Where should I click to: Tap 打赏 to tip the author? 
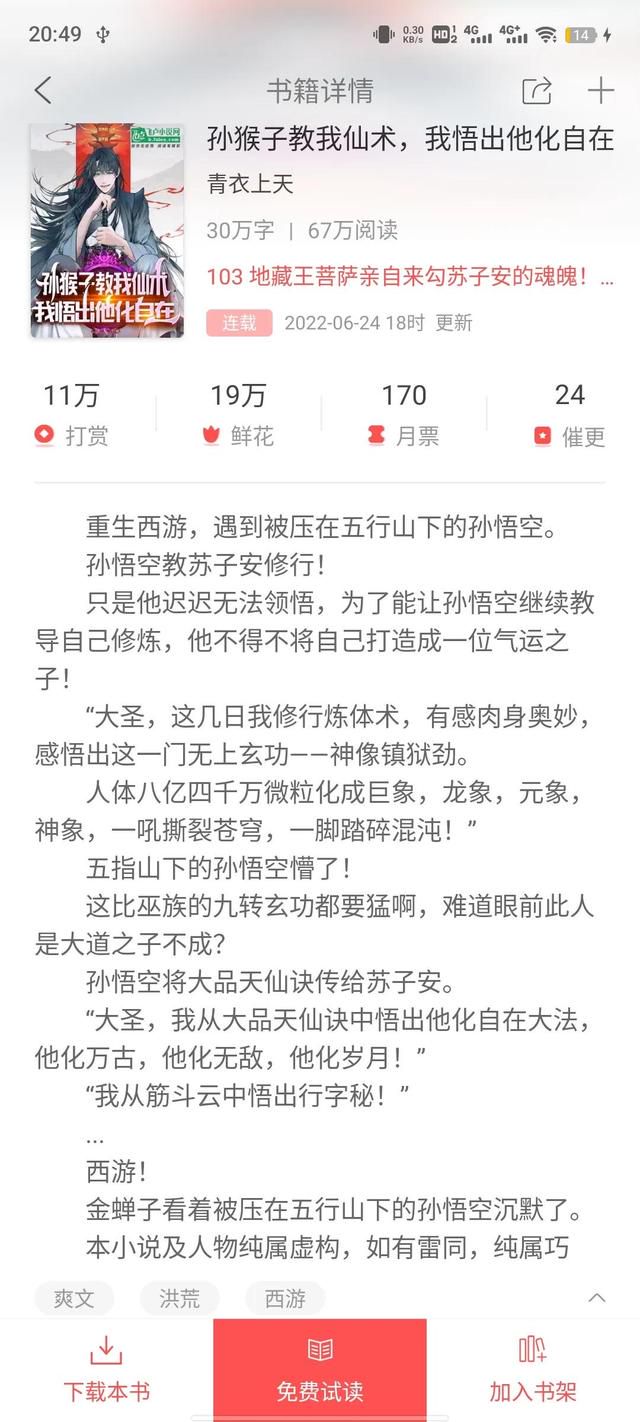(71, 415)
